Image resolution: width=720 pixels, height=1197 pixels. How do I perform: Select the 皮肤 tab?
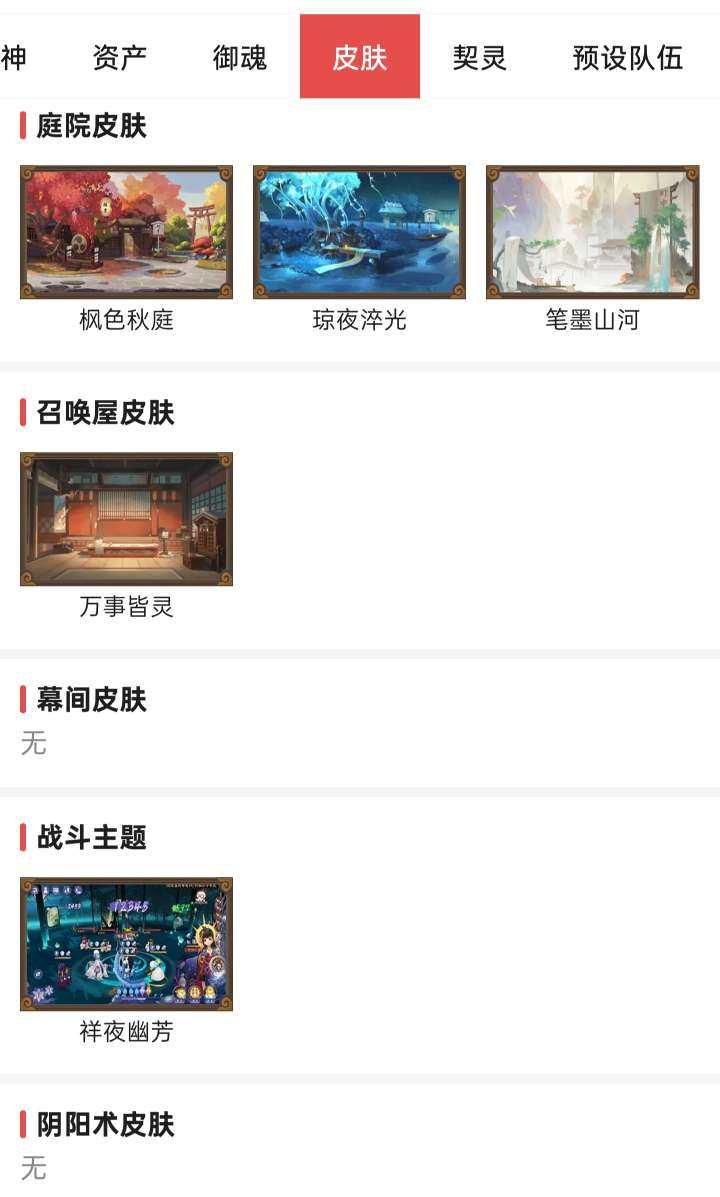coord(361,57)
